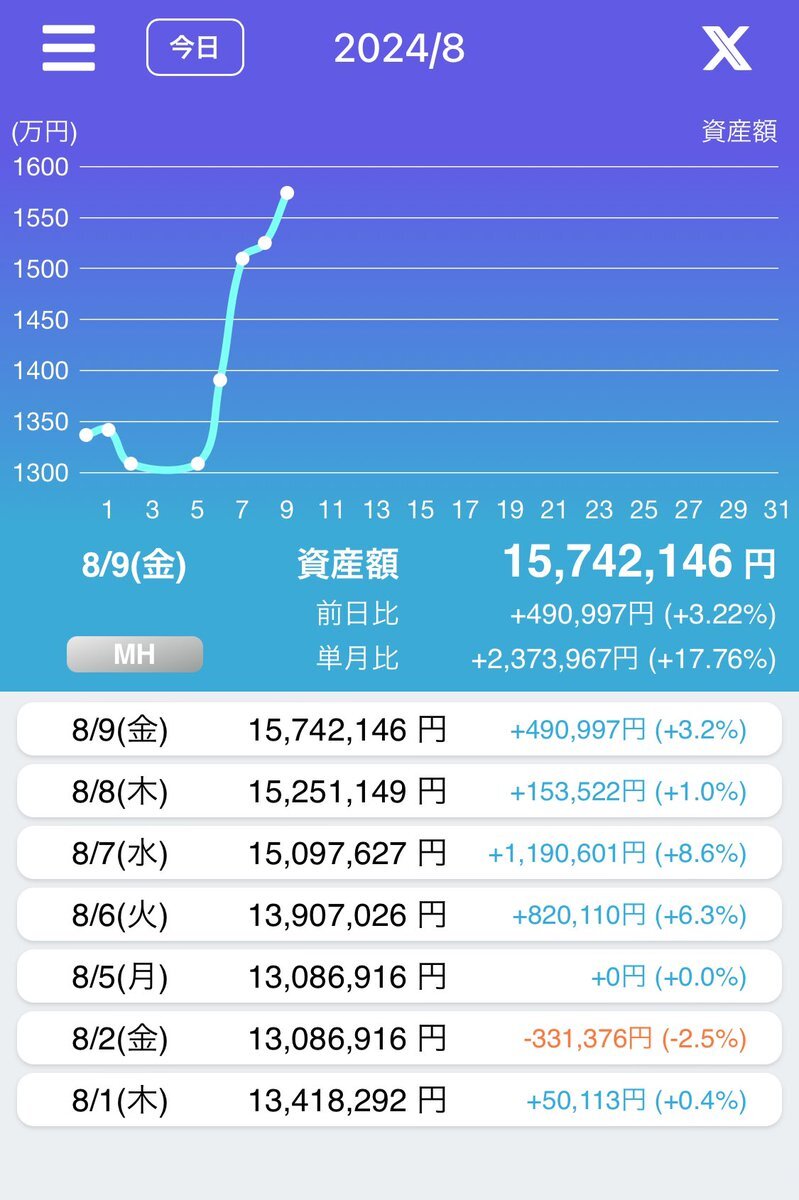Open the 8/1(木) asset entry
This screenshot has height=1200, width=799.
point(399,1099)
